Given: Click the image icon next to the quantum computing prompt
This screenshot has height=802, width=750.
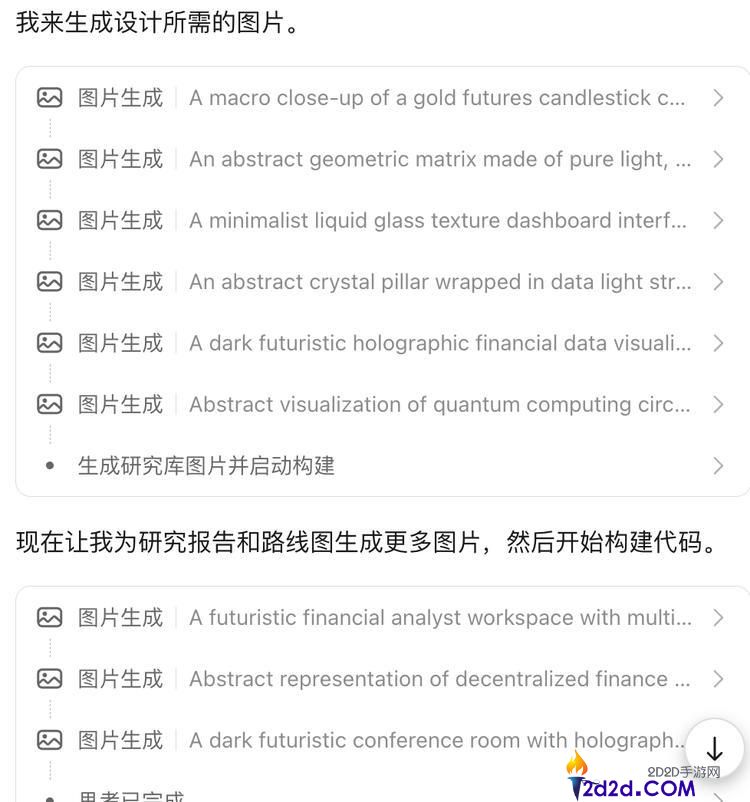Looking at the screenshot, I should click(49, 404).
